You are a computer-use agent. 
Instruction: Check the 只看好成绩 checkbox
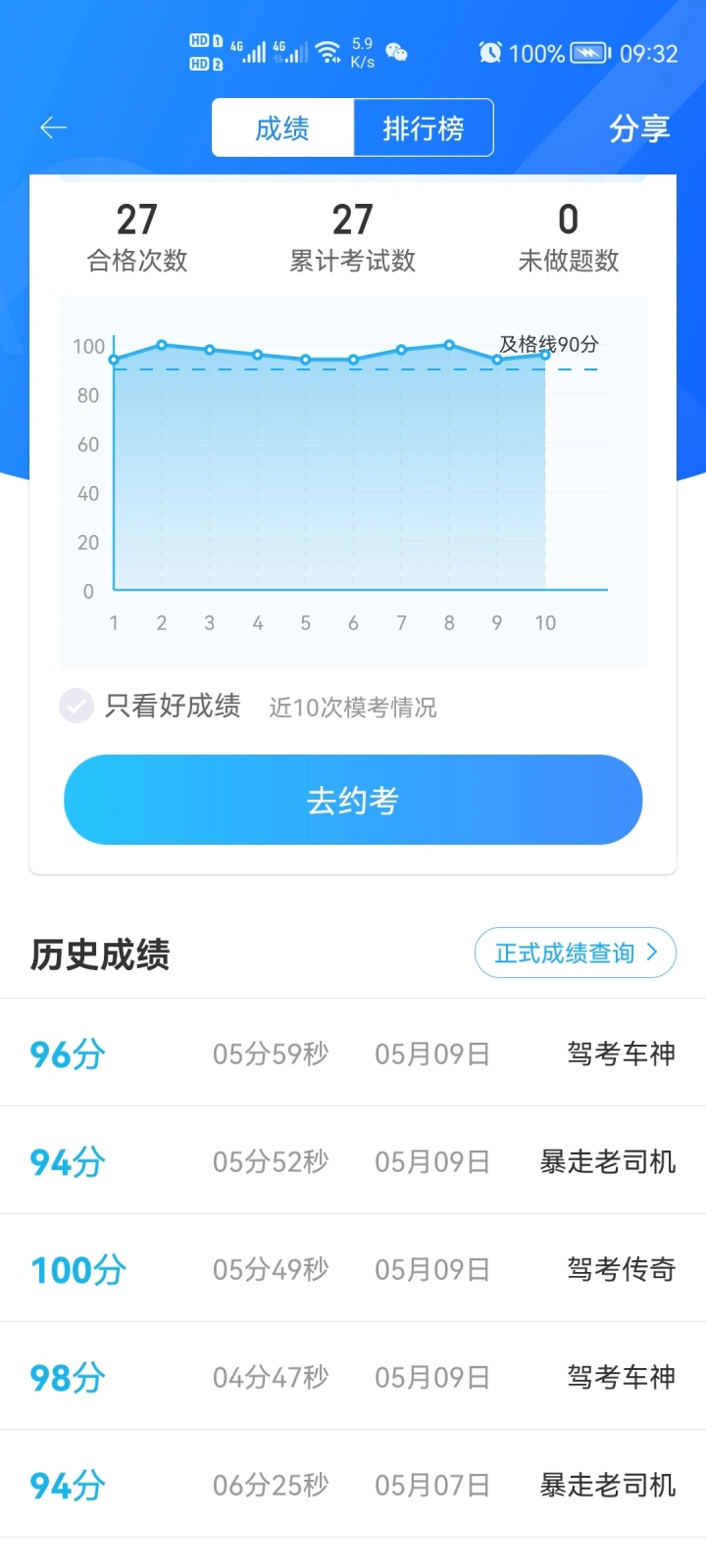(x=76, y=706)
